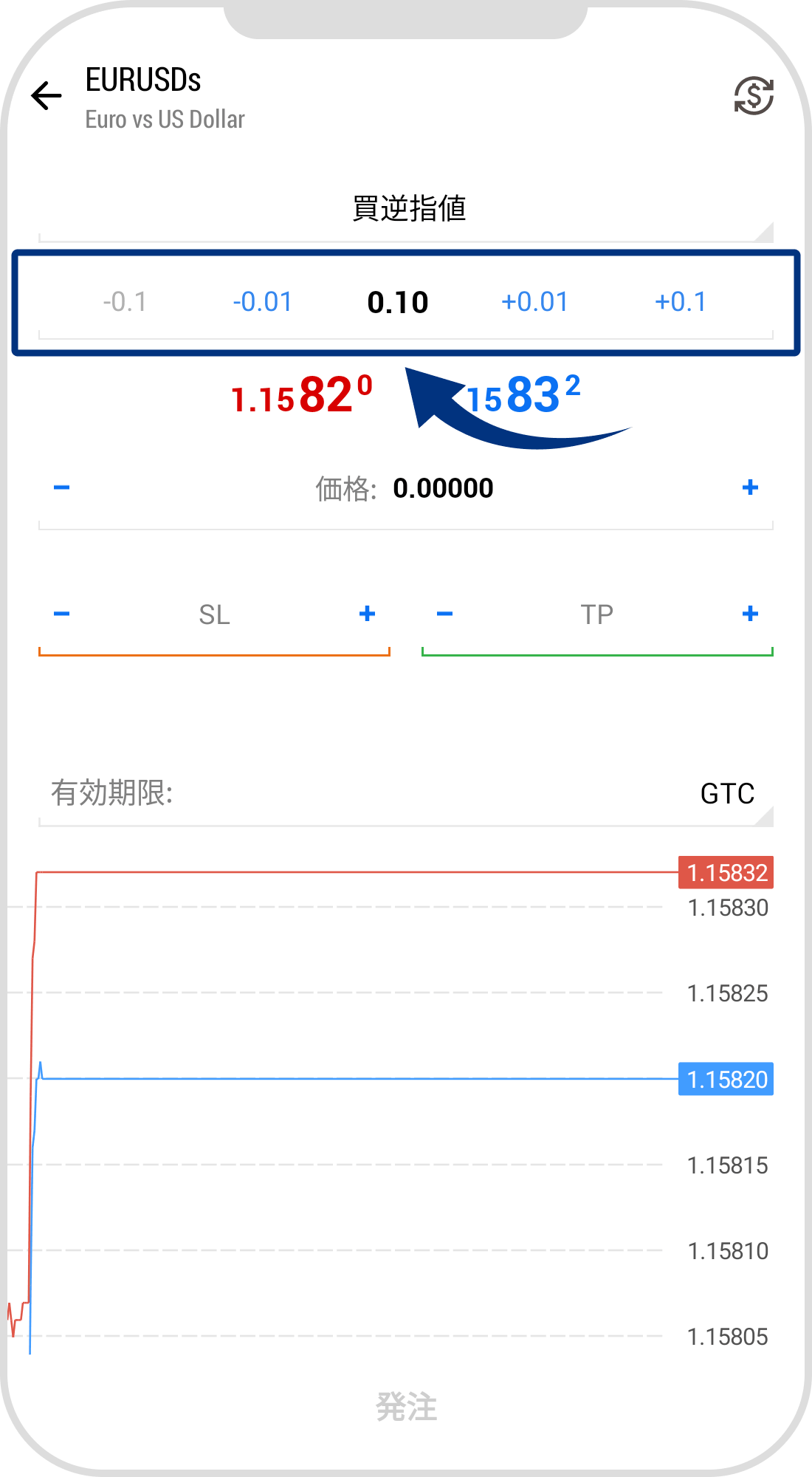Tap the volume value 0.10
This screenshot has width=812, height=1477.
pyautogui.click(x=399, y=301)
